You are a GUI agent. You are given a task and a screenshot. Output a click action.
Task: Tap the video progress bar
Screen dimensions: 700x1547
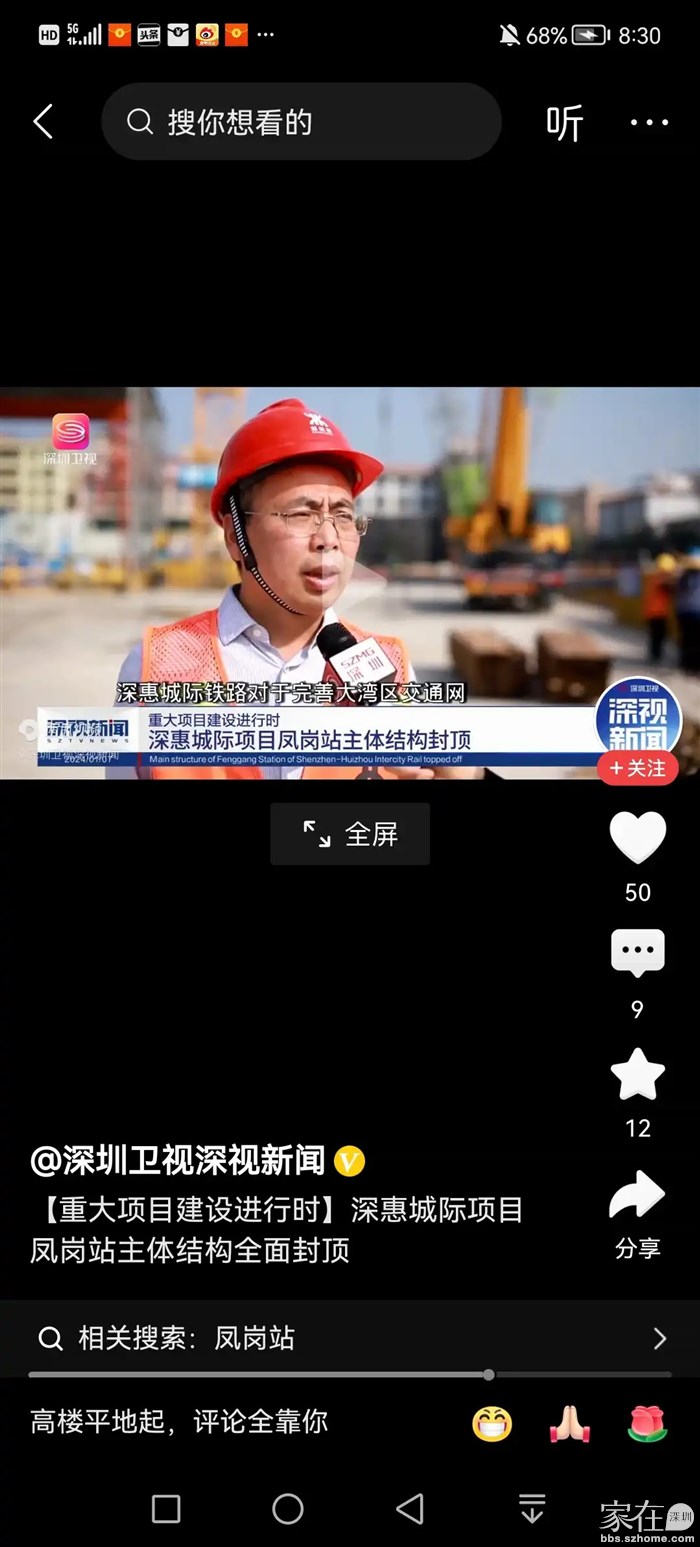pos(350,1374)
